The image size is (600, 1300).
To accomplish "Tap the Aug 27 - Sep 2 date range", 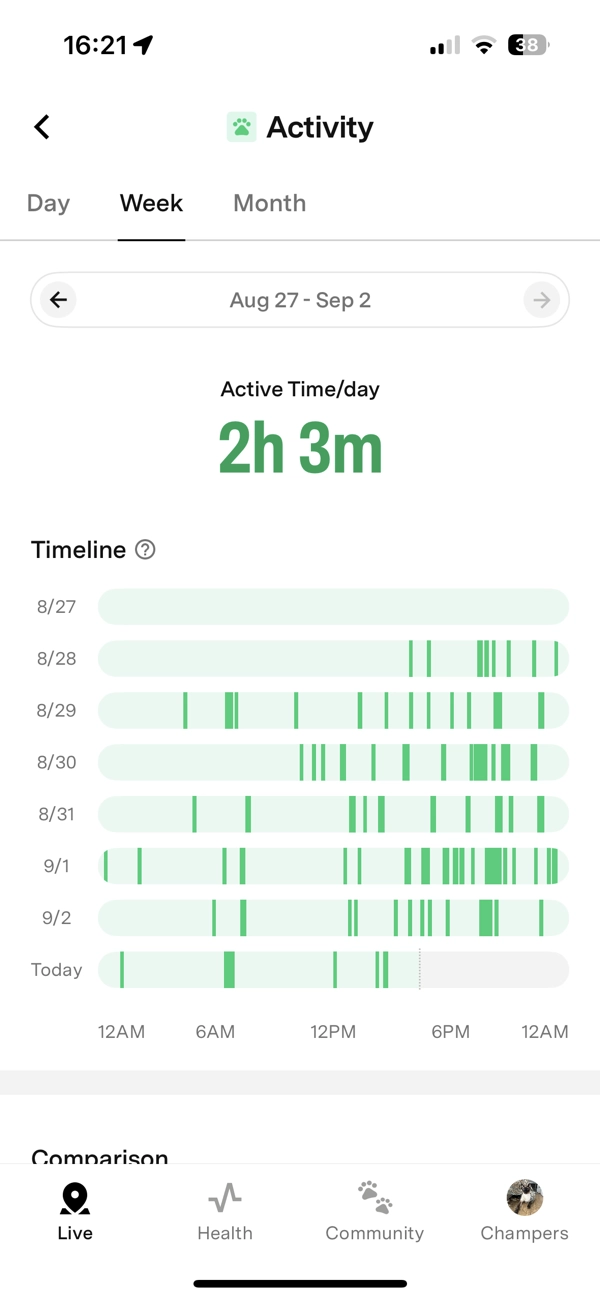I will point(300,300).
